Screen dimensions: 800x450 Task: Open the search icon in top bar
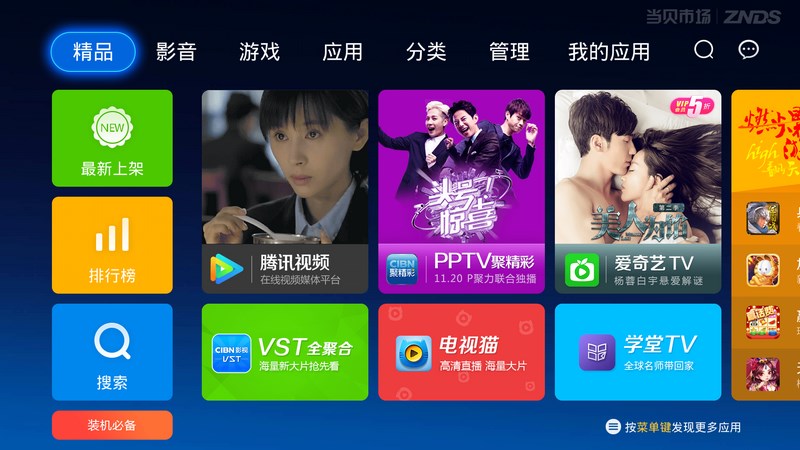tap(704, 50)
